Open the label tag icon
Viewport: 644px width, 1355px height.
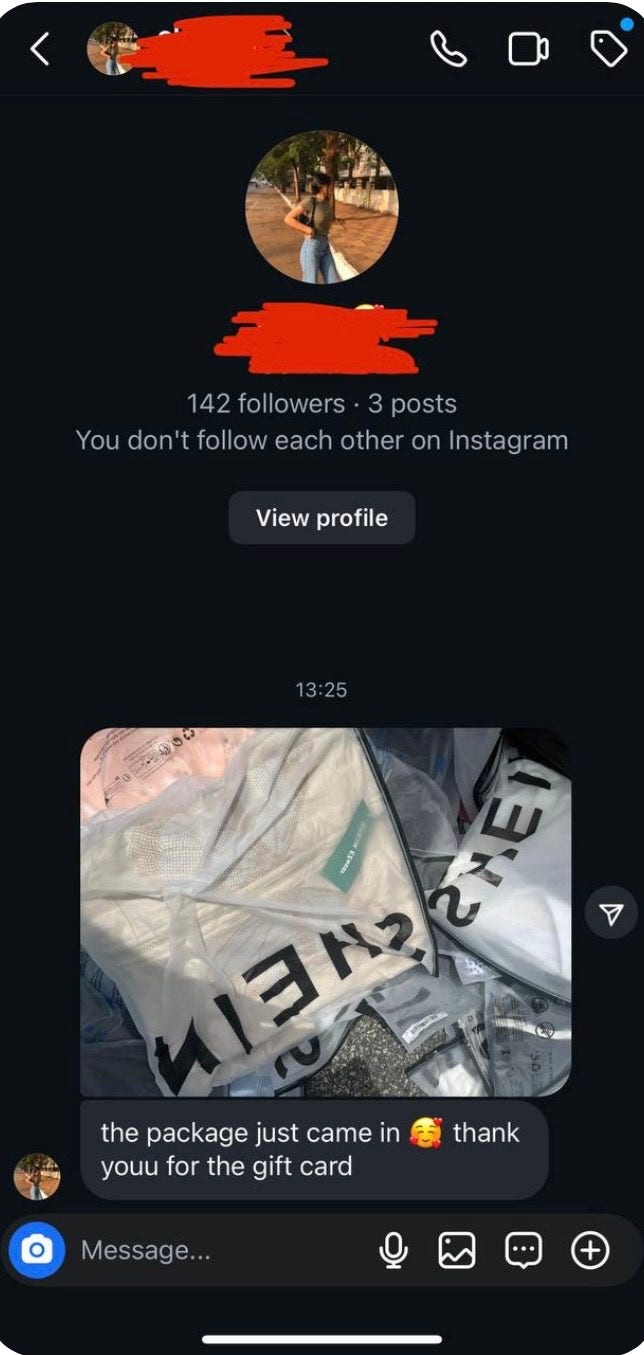pos(608,49)
